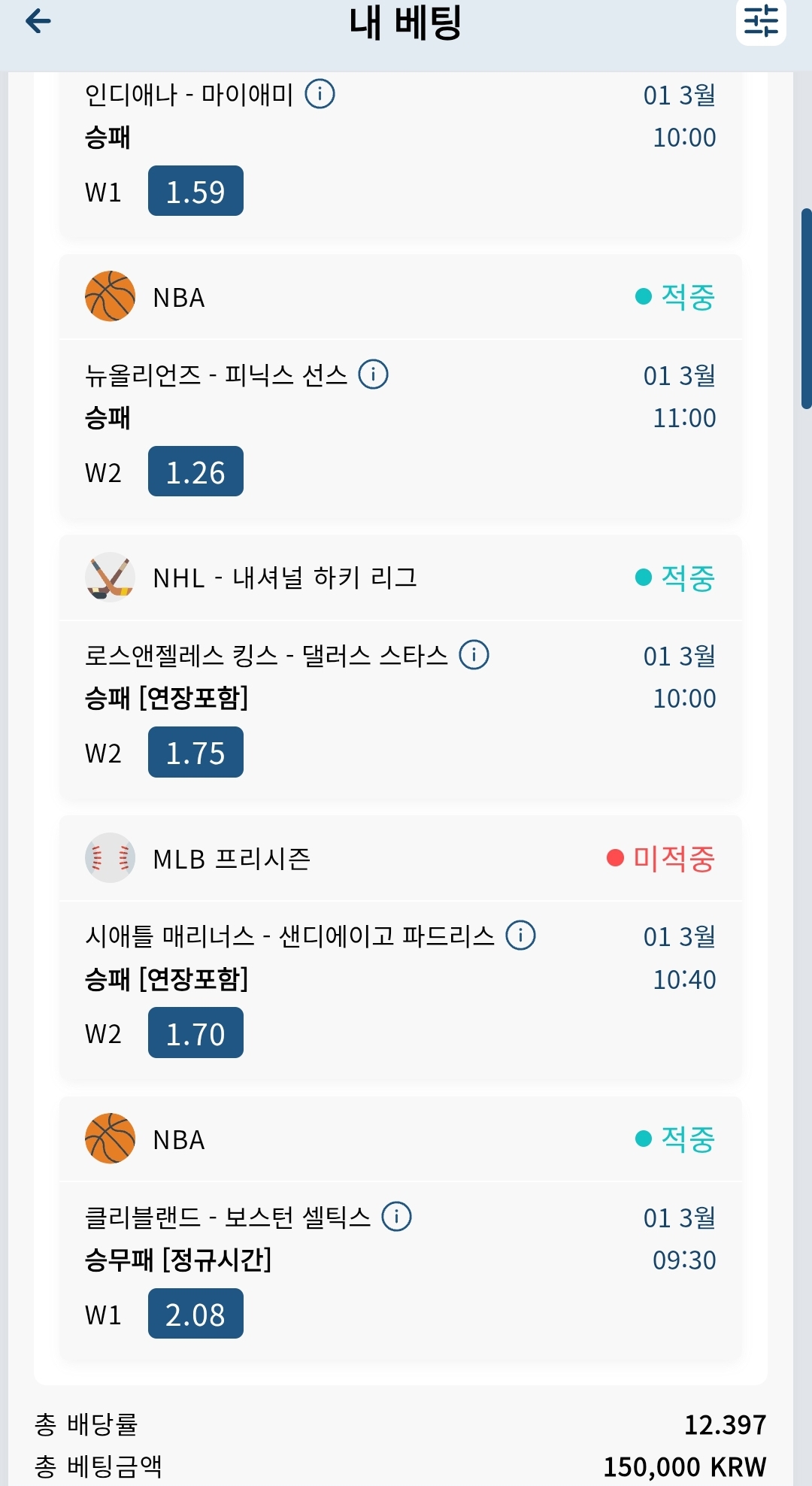Open info for 인디애나 - 마이애미 match
The width and height of the screenshot is (812, 1486).
[x=320, y=94]
